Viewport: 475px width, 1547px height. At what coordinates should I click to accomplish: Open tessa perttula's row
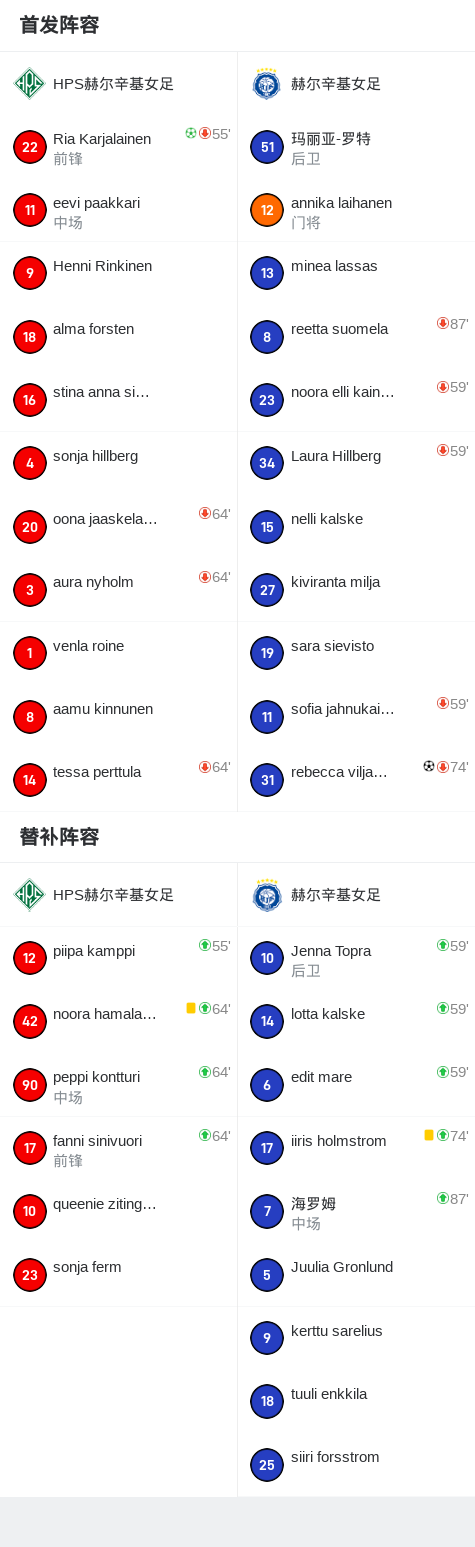pos(119,780)
